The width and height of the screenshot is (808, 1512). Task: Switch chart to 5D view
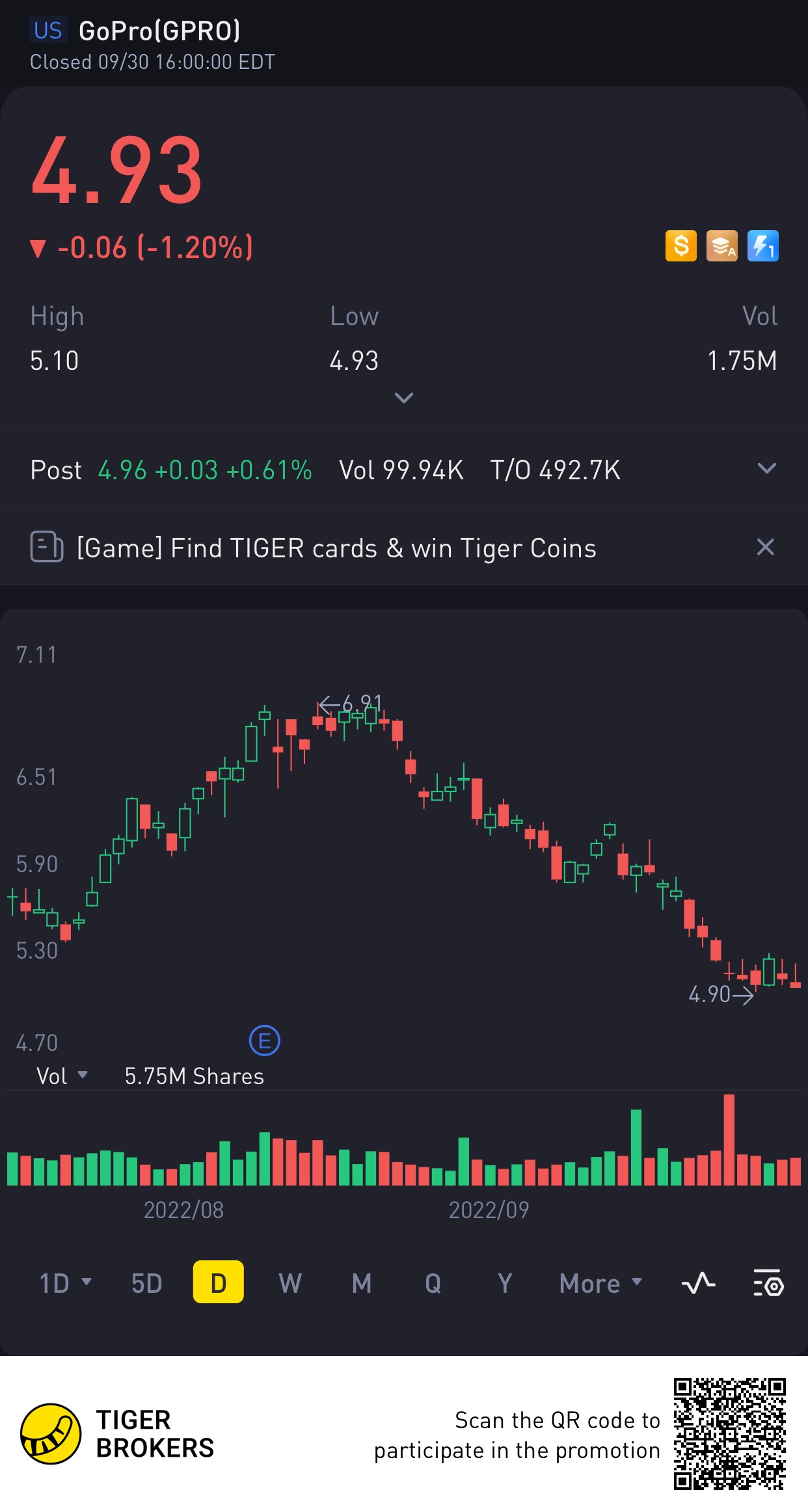click(x=147, y=1283)
